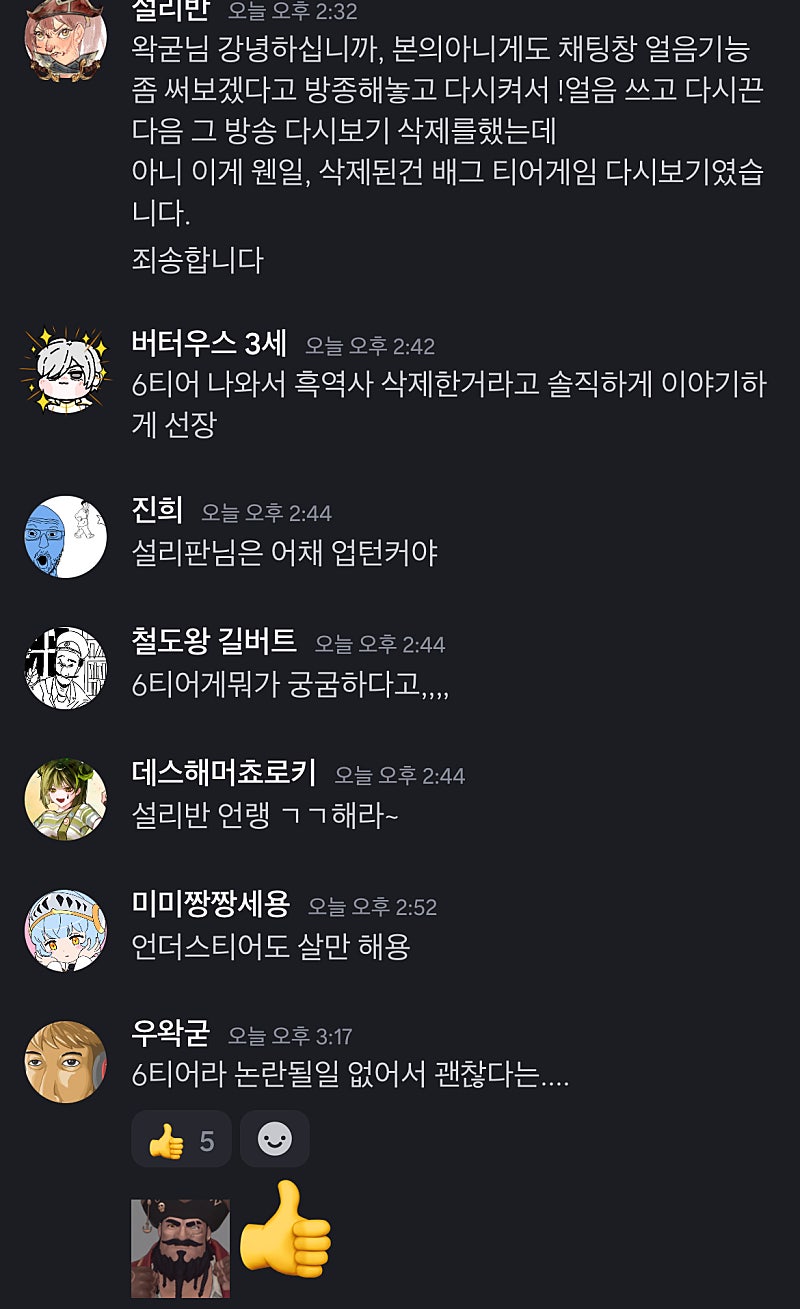The width and height of the screenshot is (800, 1309).
Task: Open 우왁굳's profile avatar
Action: click(x=66, y=1061)
